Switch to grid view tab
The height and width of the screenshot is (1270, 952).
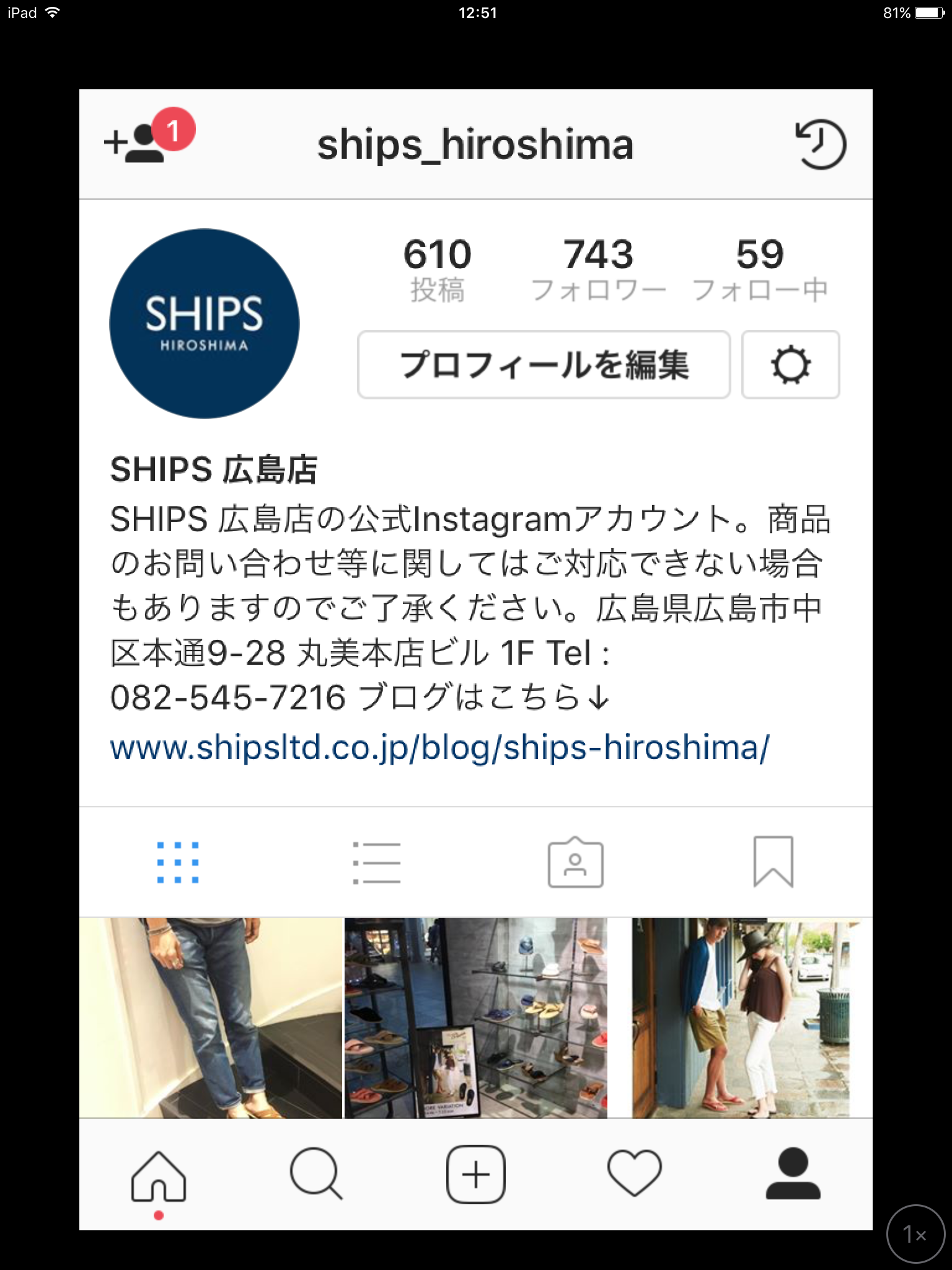pos(178,862)
